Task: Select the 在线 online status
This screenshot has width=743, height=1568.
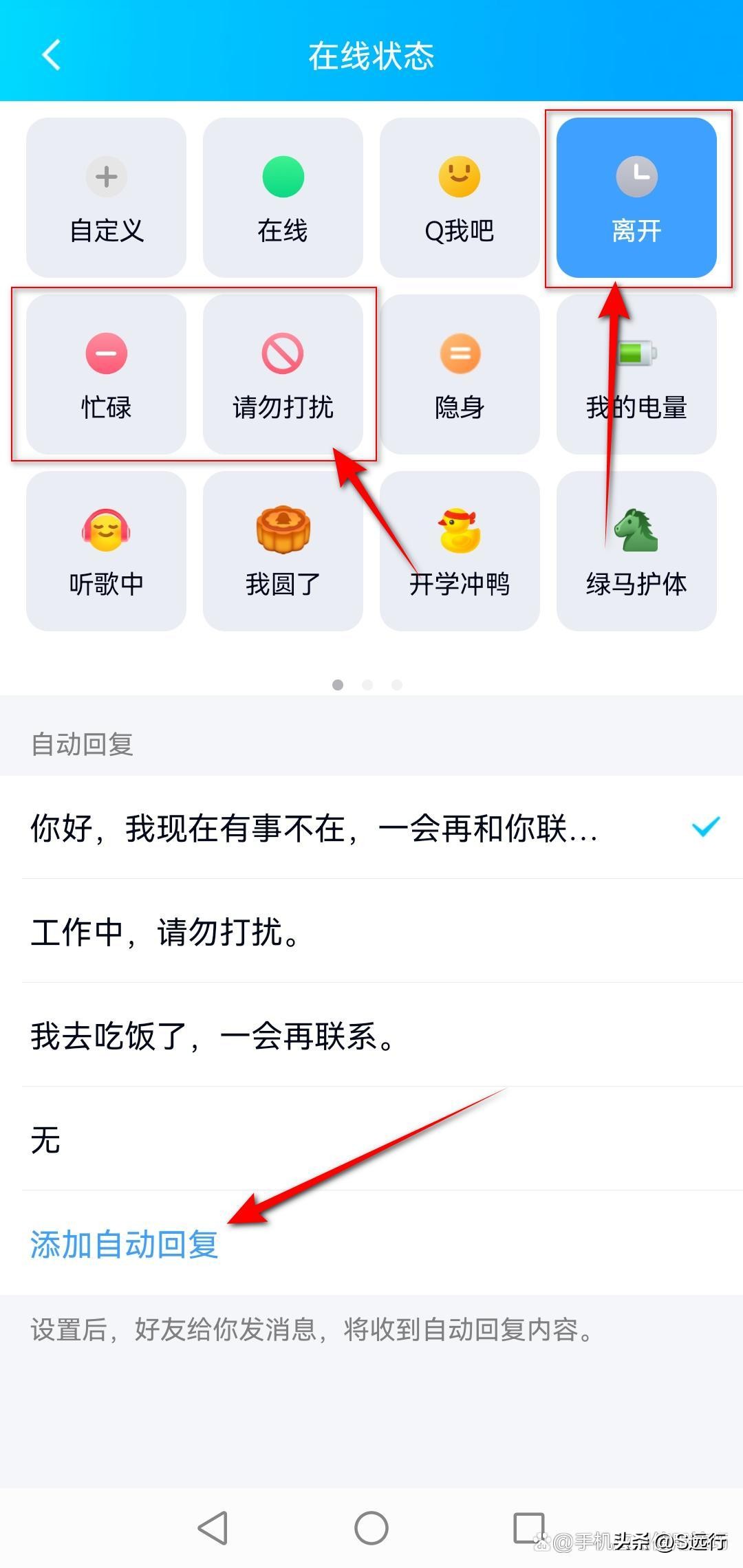Action: click(282, 197)
